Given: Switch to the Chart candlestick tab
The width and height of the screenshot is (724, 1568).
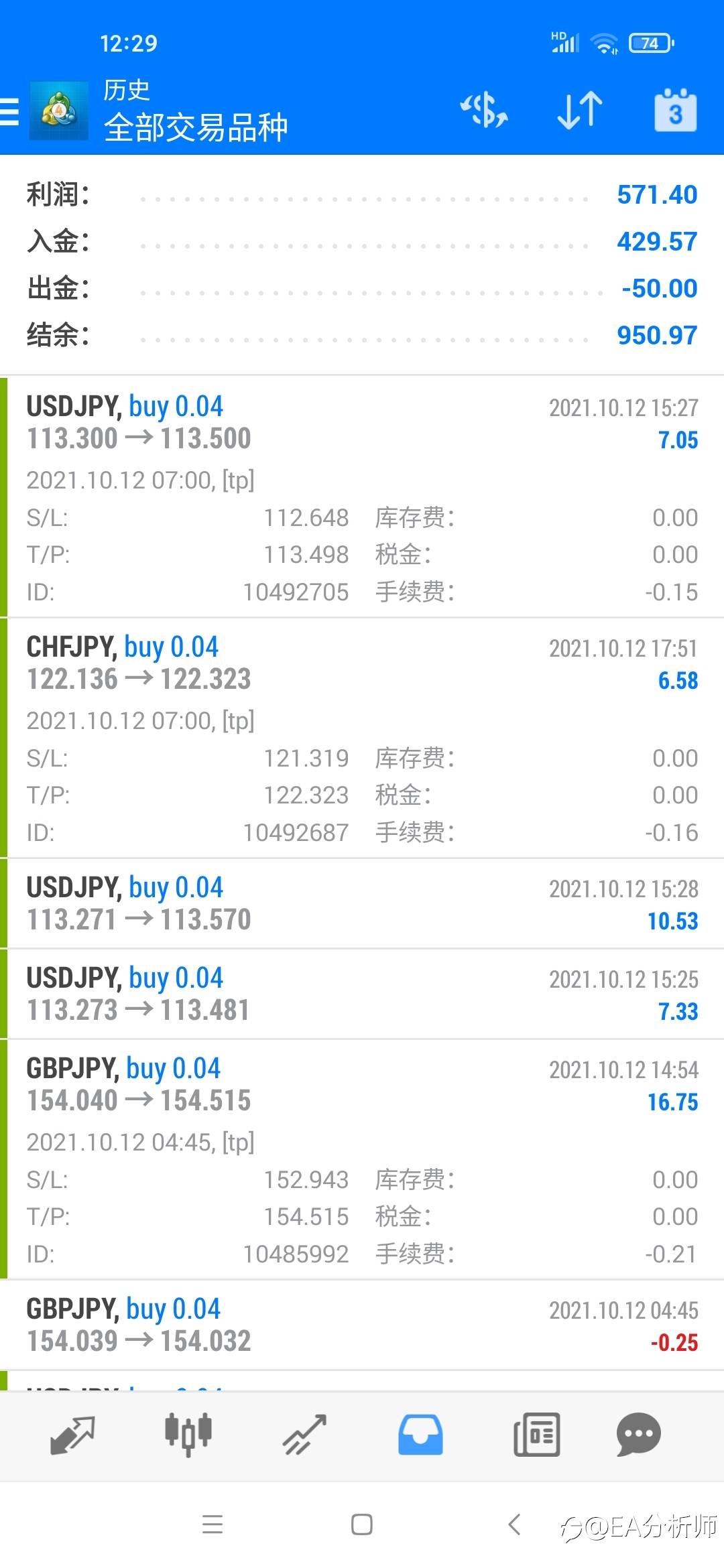Looking at the screenshot, I should coord(188,1435).
